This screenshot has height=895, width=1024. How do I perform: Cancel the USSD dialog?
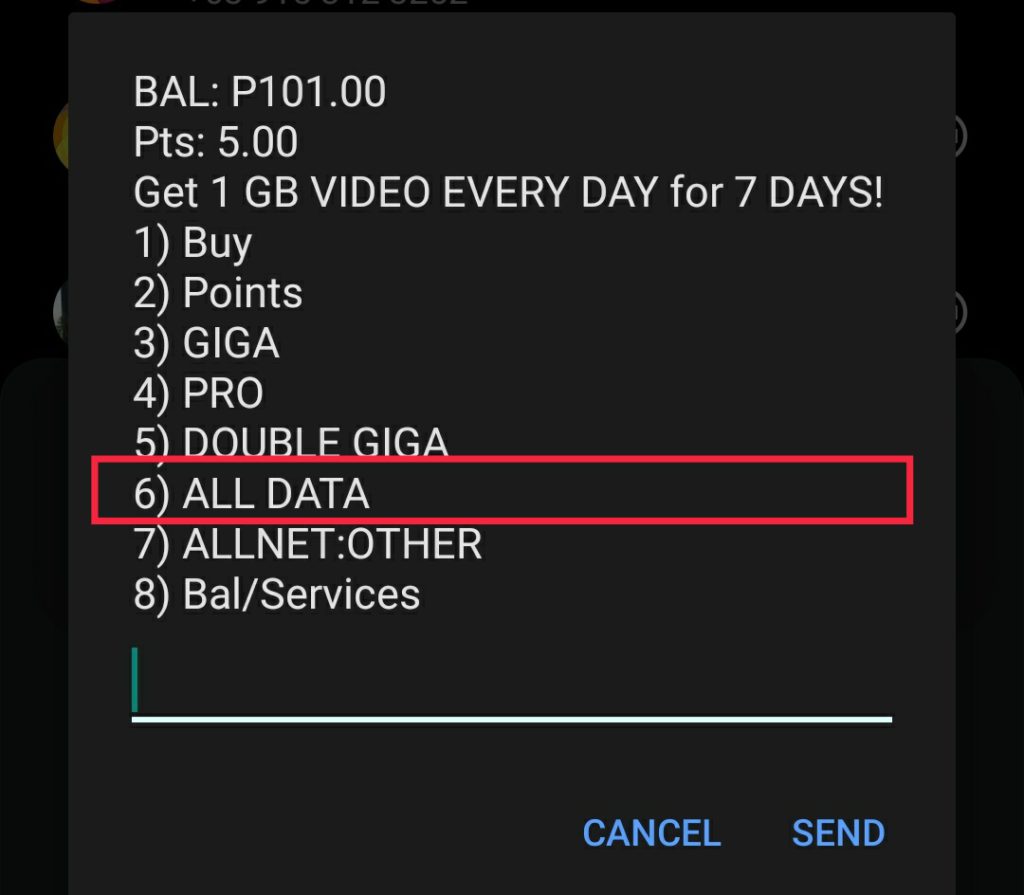[x=651, y=833]
